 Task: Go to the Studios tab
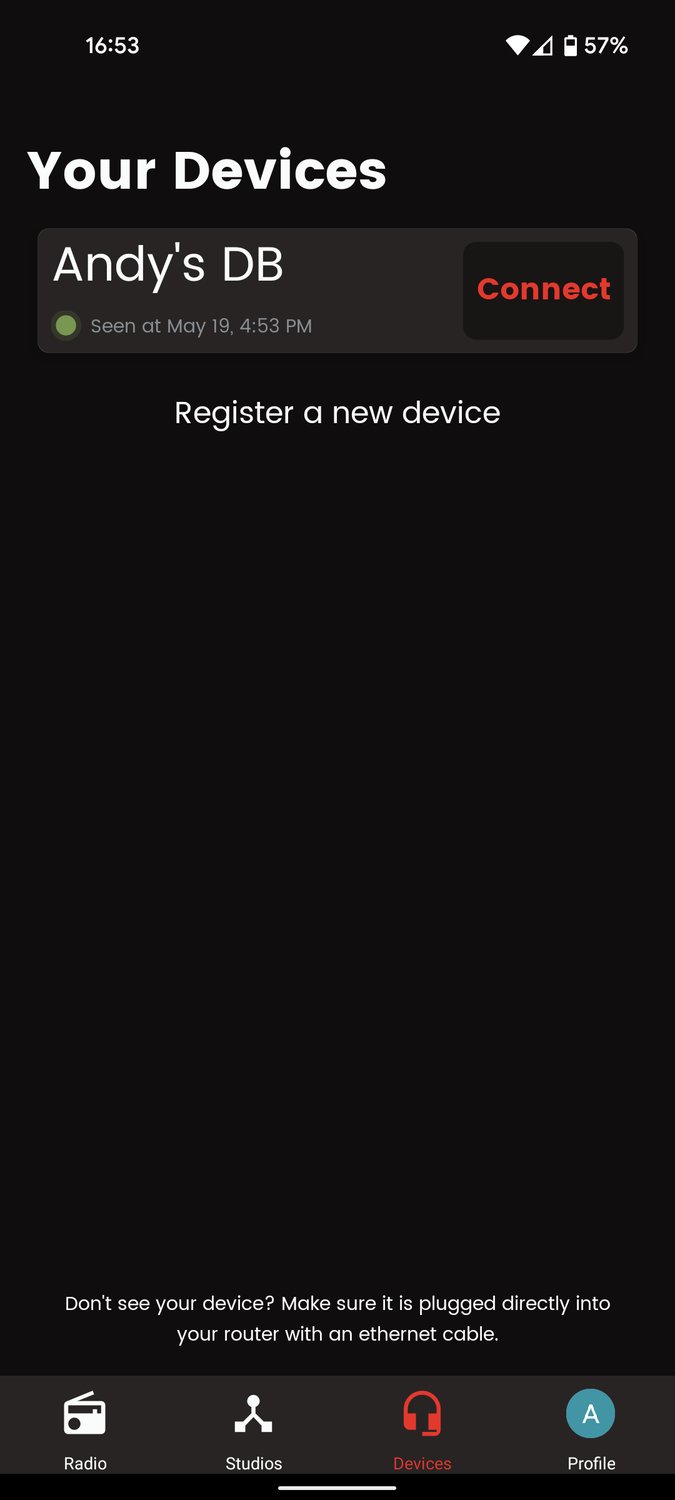(253, 1430)
